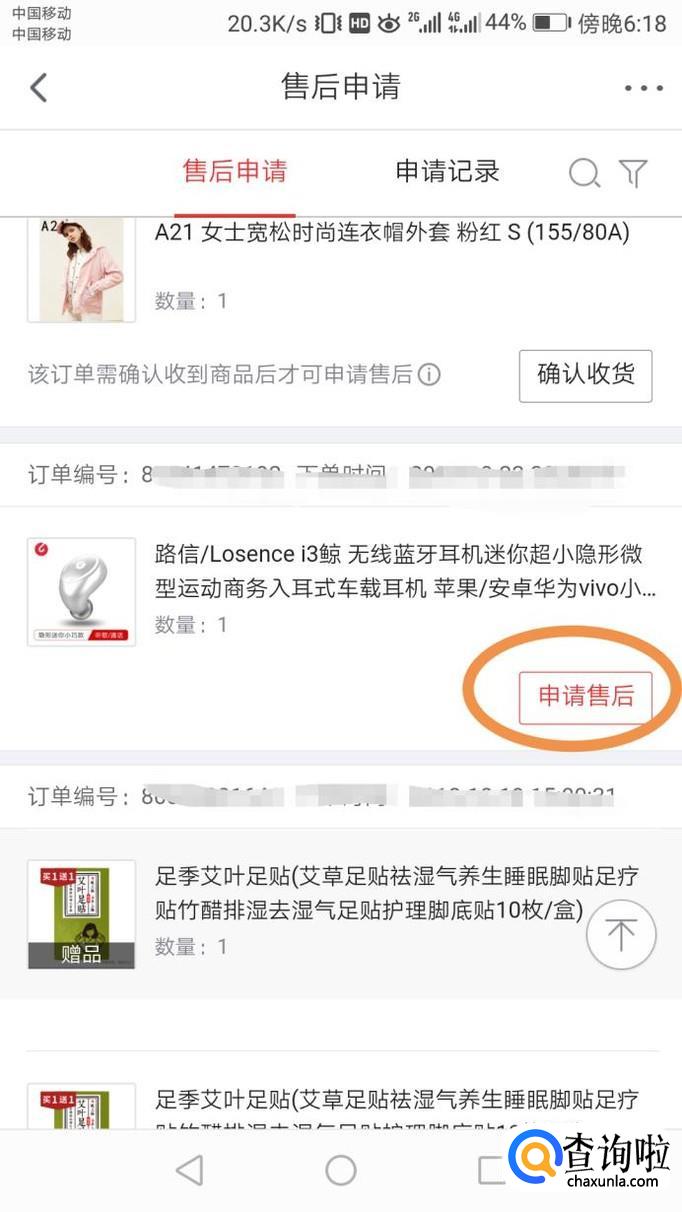The height and width of the screenshot is (1212, 682).
Task: Tap the info icon beside the order notice
Action: [x=429, y=375]
